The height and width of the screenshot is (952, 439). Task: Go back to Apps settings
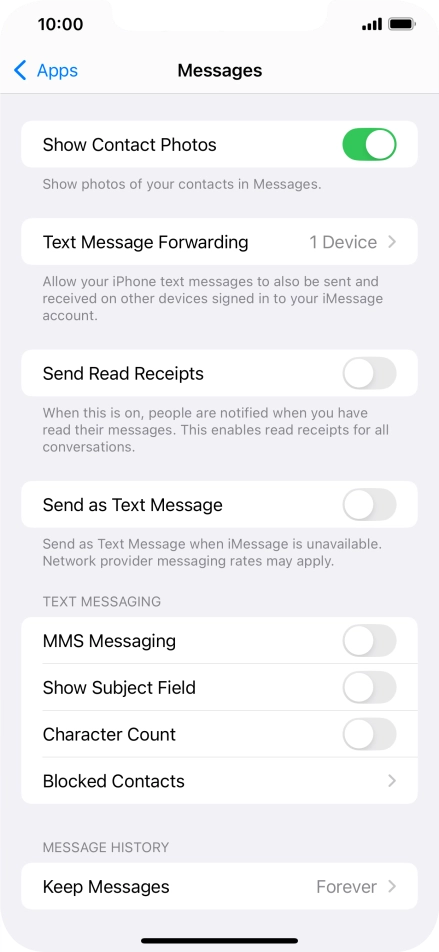pyautogui.click(x=46, y=70)
